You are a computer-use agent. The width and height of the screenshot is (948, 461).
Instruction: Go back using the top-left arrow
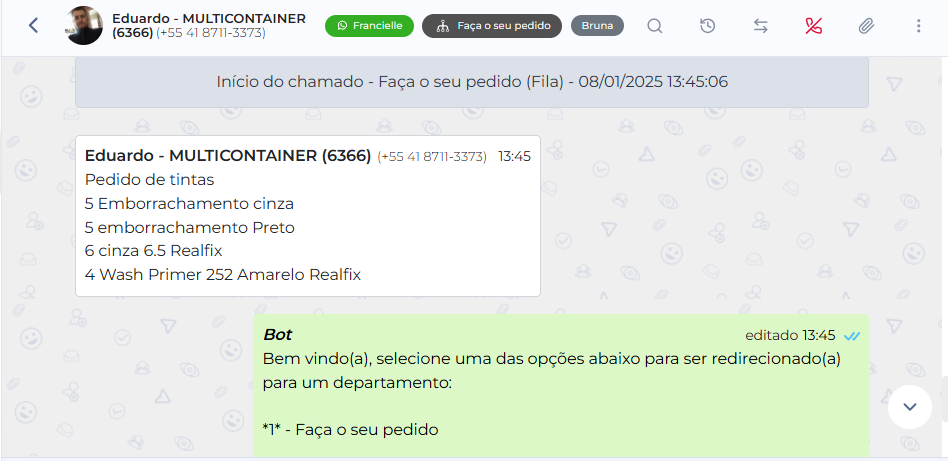[34, 26]
